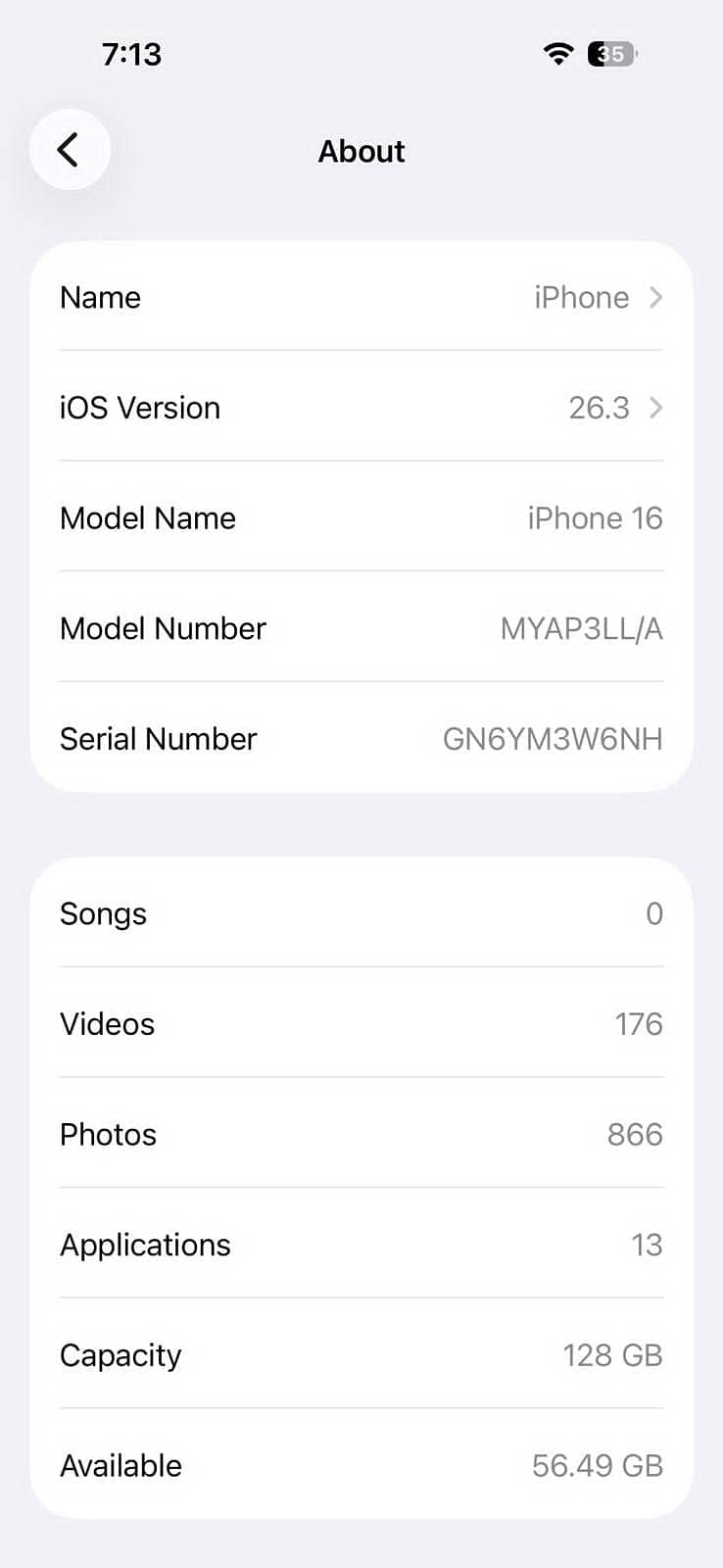Tap the Capacity row showing 128 GB
The image size is (723, 1568).
coord(361,1354)
